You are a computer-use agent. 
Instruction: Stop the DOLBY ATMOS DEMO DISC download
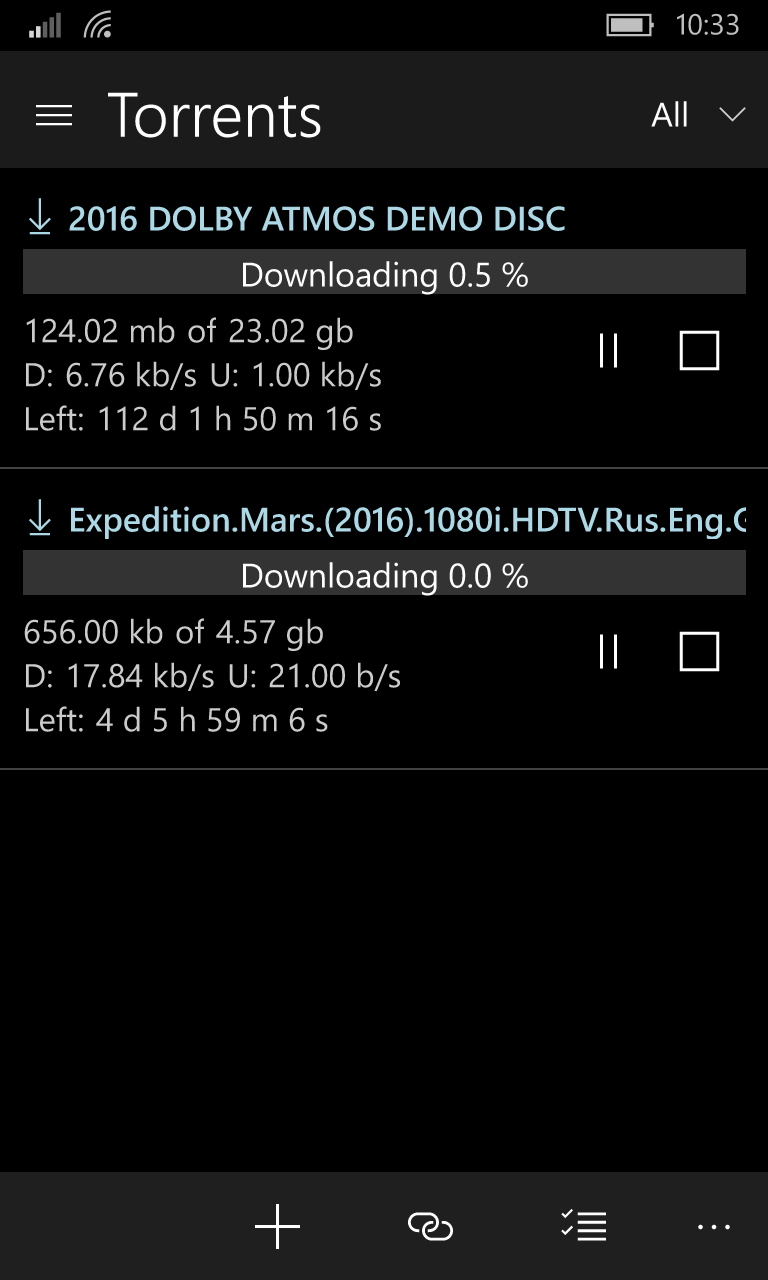pos(699,351)
